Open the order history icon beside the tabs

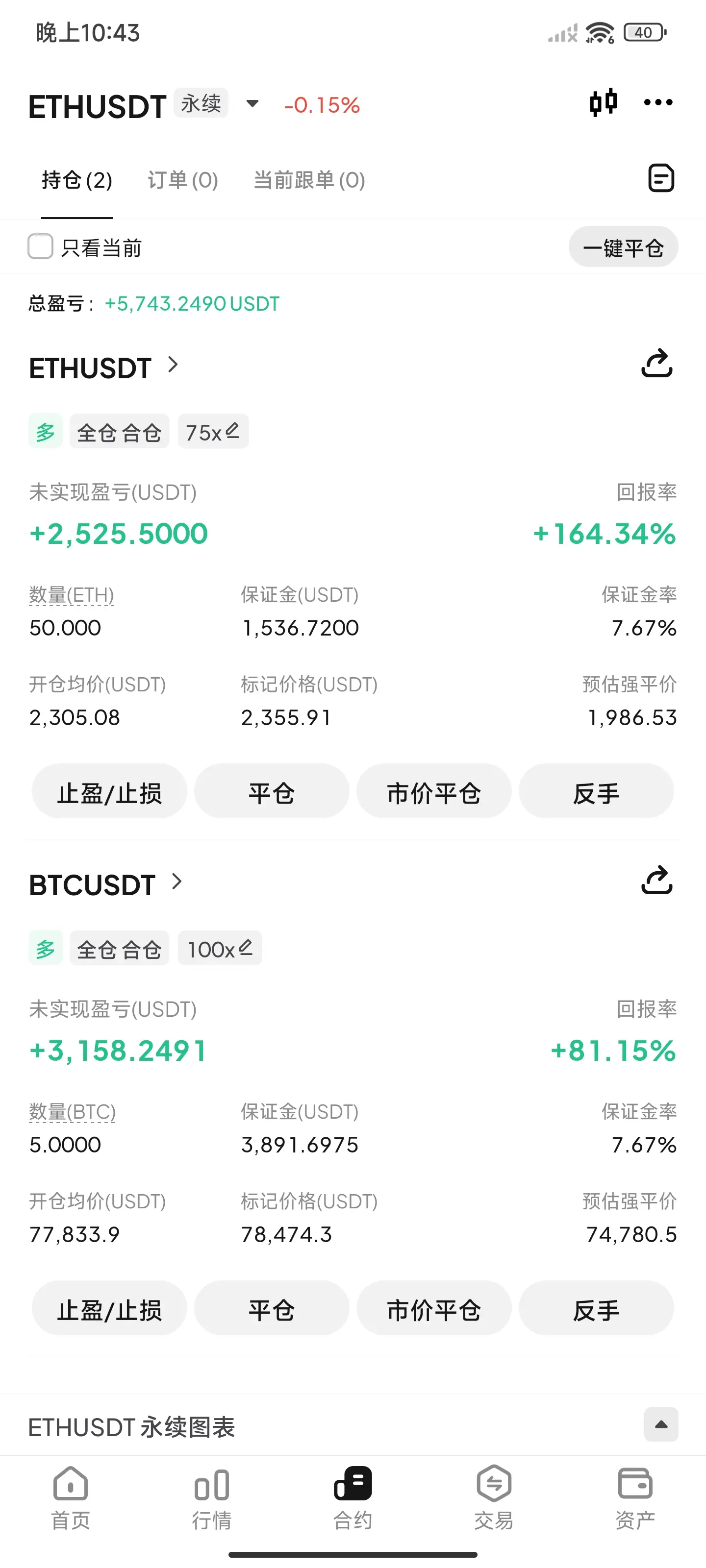click(x=660, y=178)
